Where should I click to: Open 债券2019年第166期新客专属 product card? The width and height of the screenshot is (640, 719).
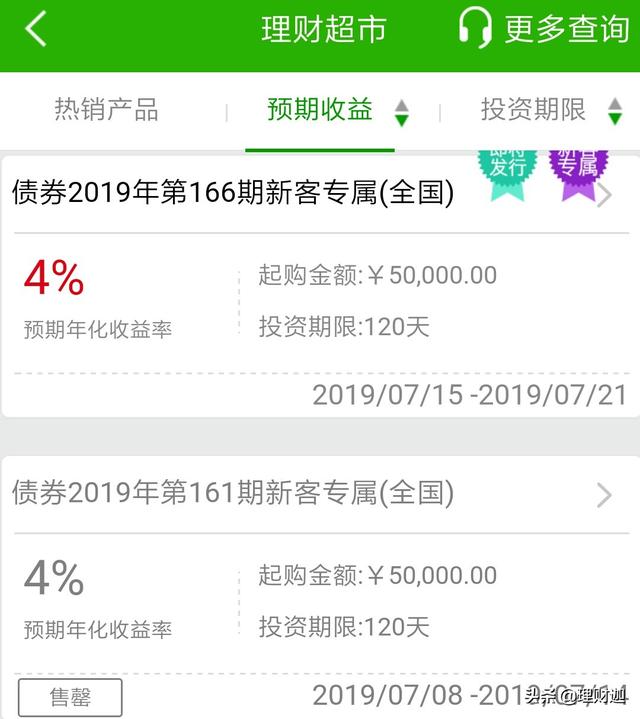tap(320, 290)
